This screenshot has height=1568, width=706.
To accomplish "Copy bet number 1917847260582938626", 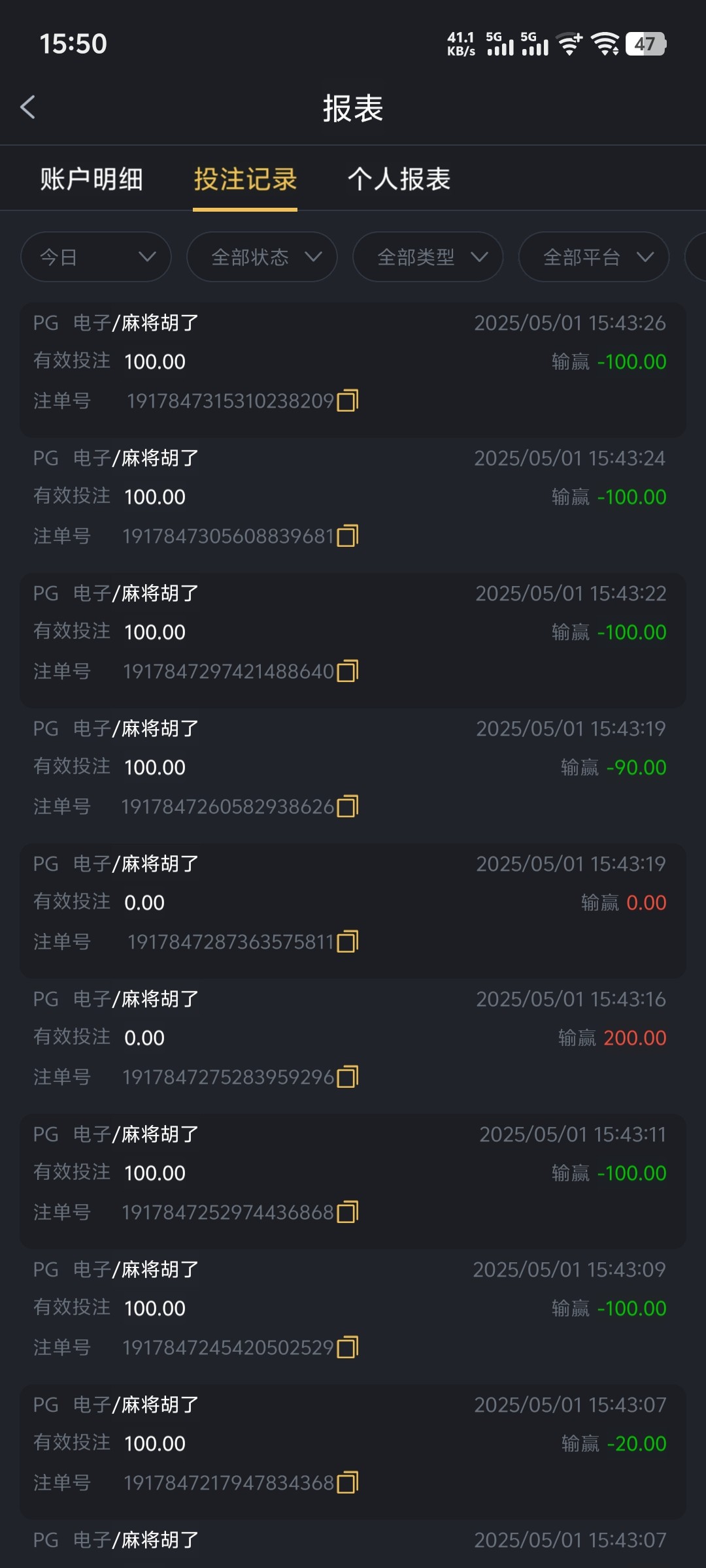I will click(348, 806).
